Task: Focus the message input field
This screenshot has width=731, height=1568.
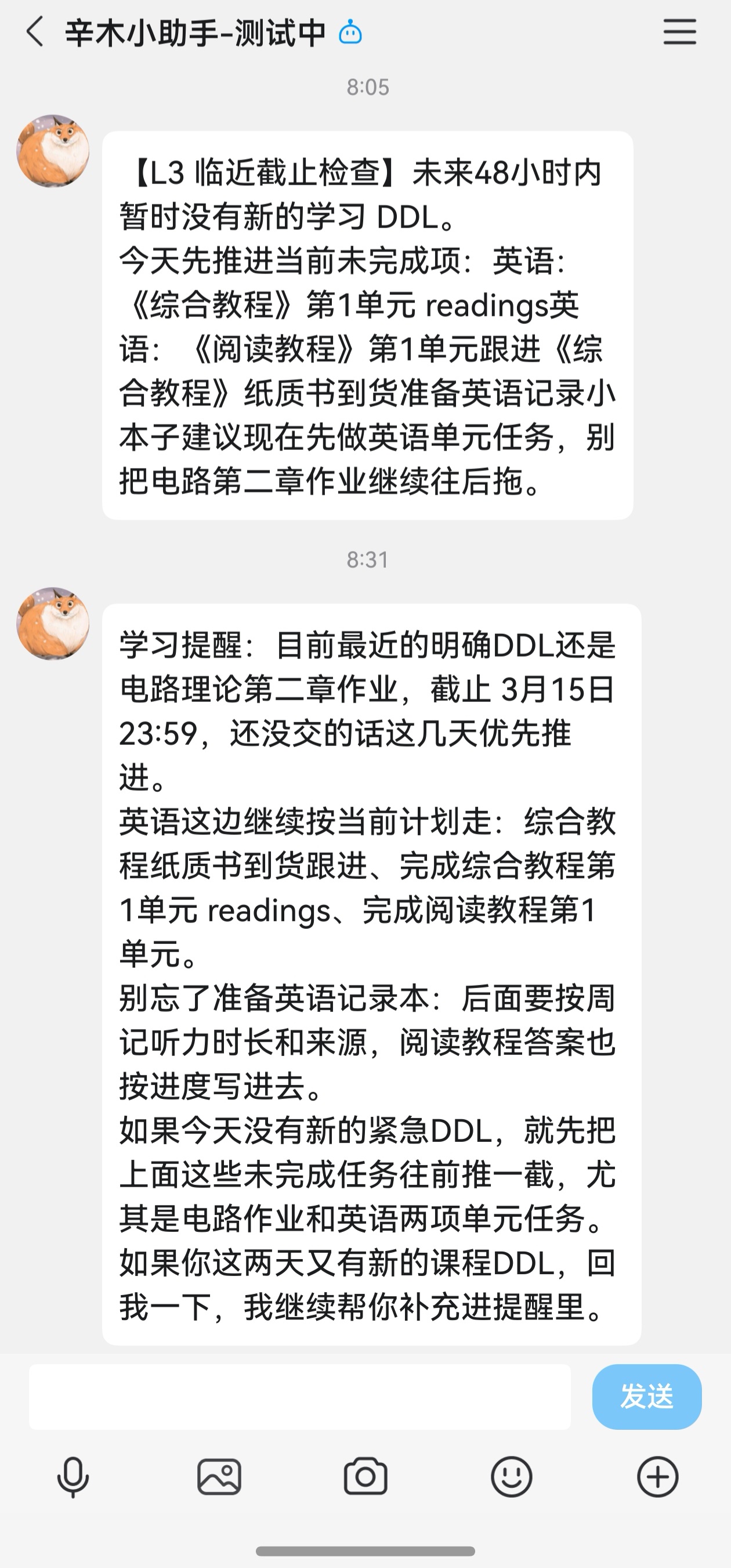Action: 300,1396
